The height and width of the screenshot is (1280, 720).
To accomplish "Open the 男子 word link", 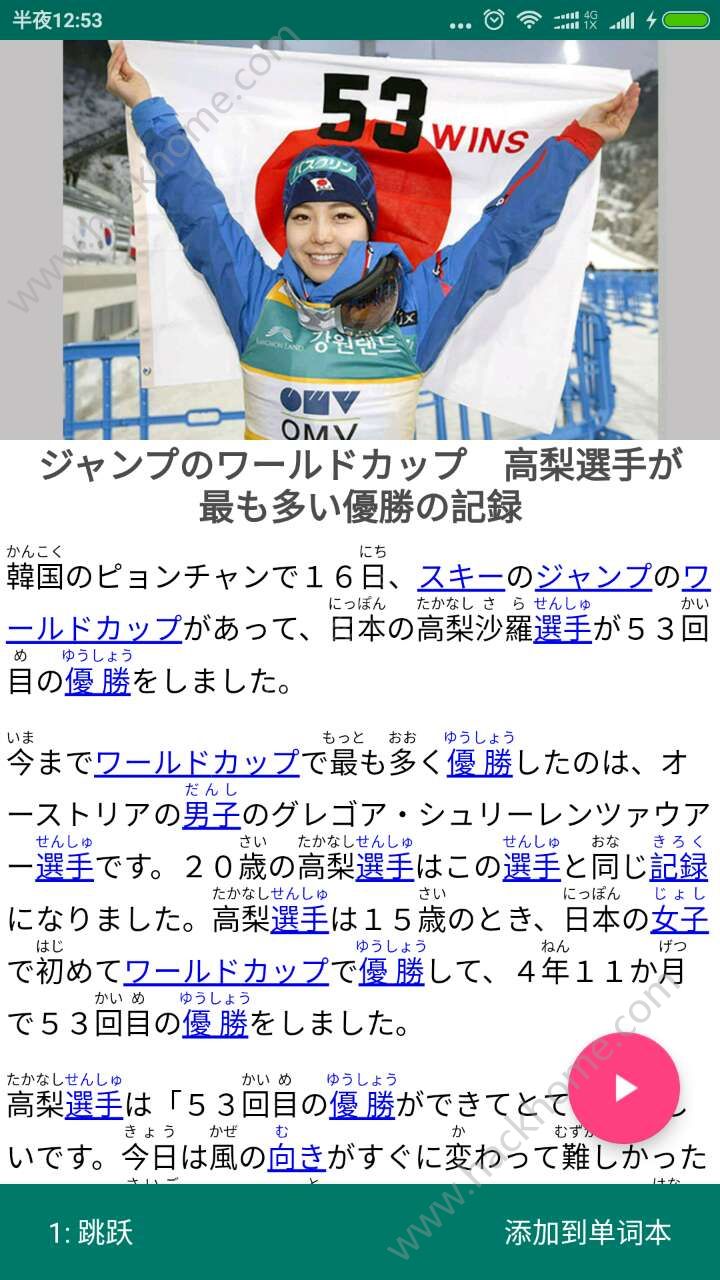I will (211, 814).
